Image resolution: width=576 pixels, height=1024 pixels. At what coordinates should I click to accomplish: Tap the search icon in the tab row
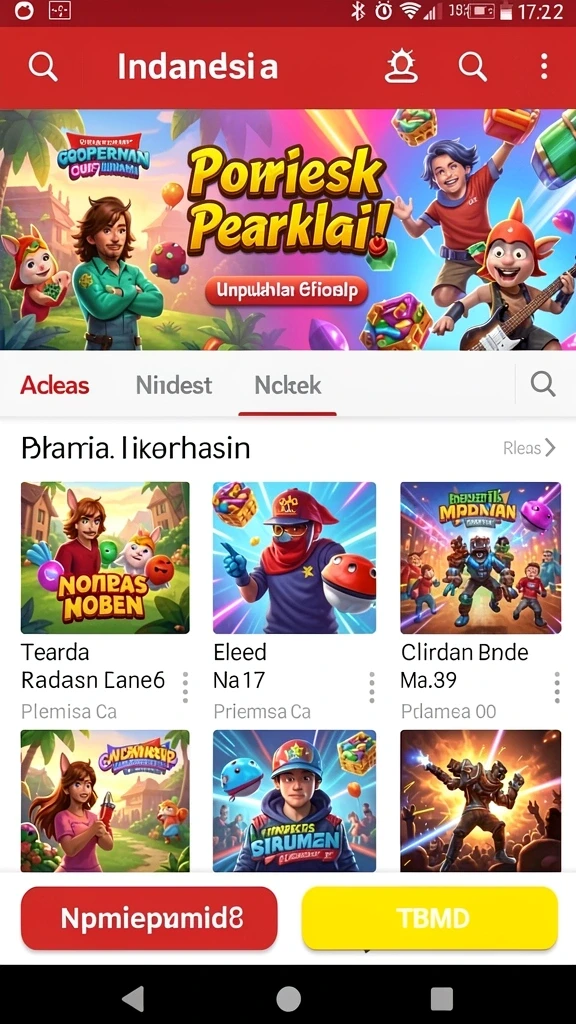[x=543, y=384]
